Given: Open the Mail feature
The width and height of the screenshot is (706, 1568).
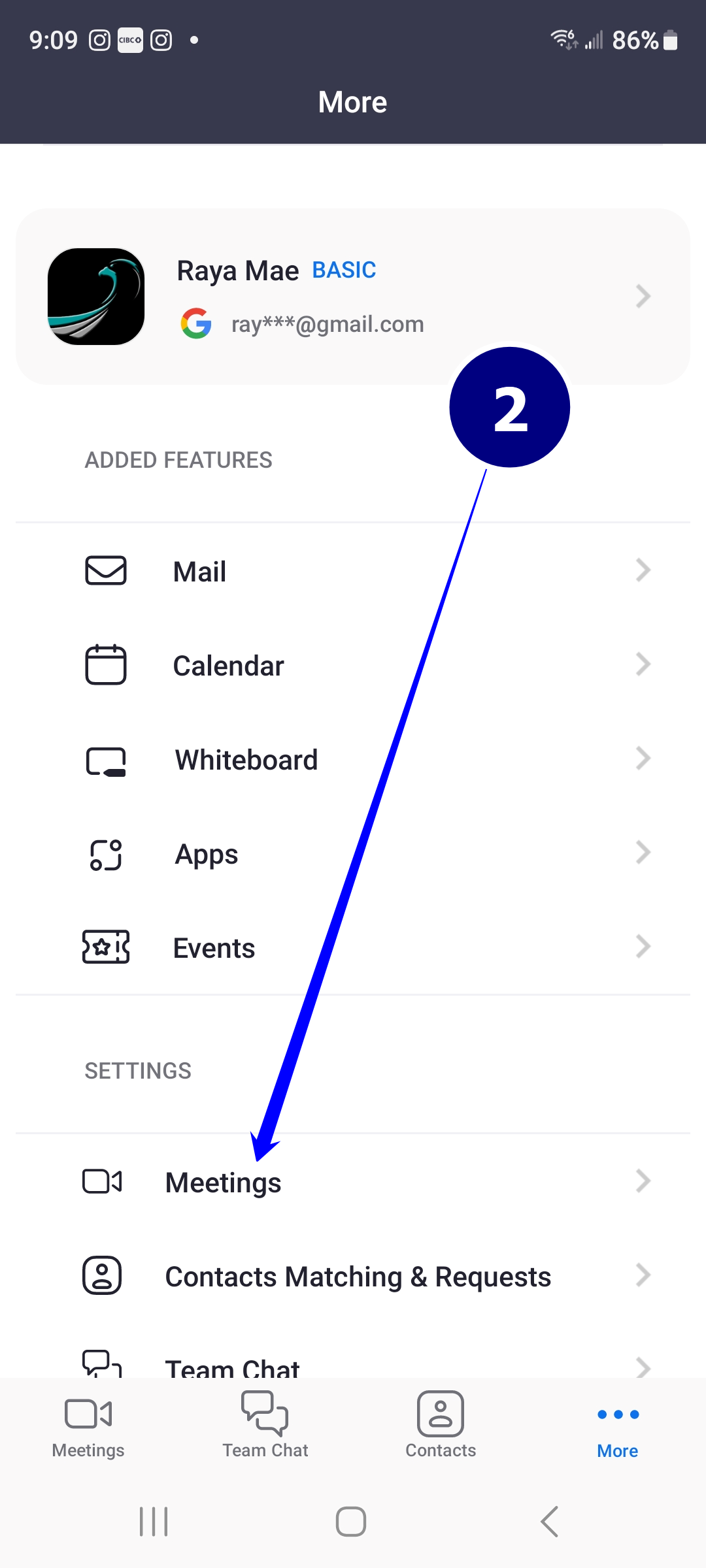Looking at the screenshot, I should point(353,571).
